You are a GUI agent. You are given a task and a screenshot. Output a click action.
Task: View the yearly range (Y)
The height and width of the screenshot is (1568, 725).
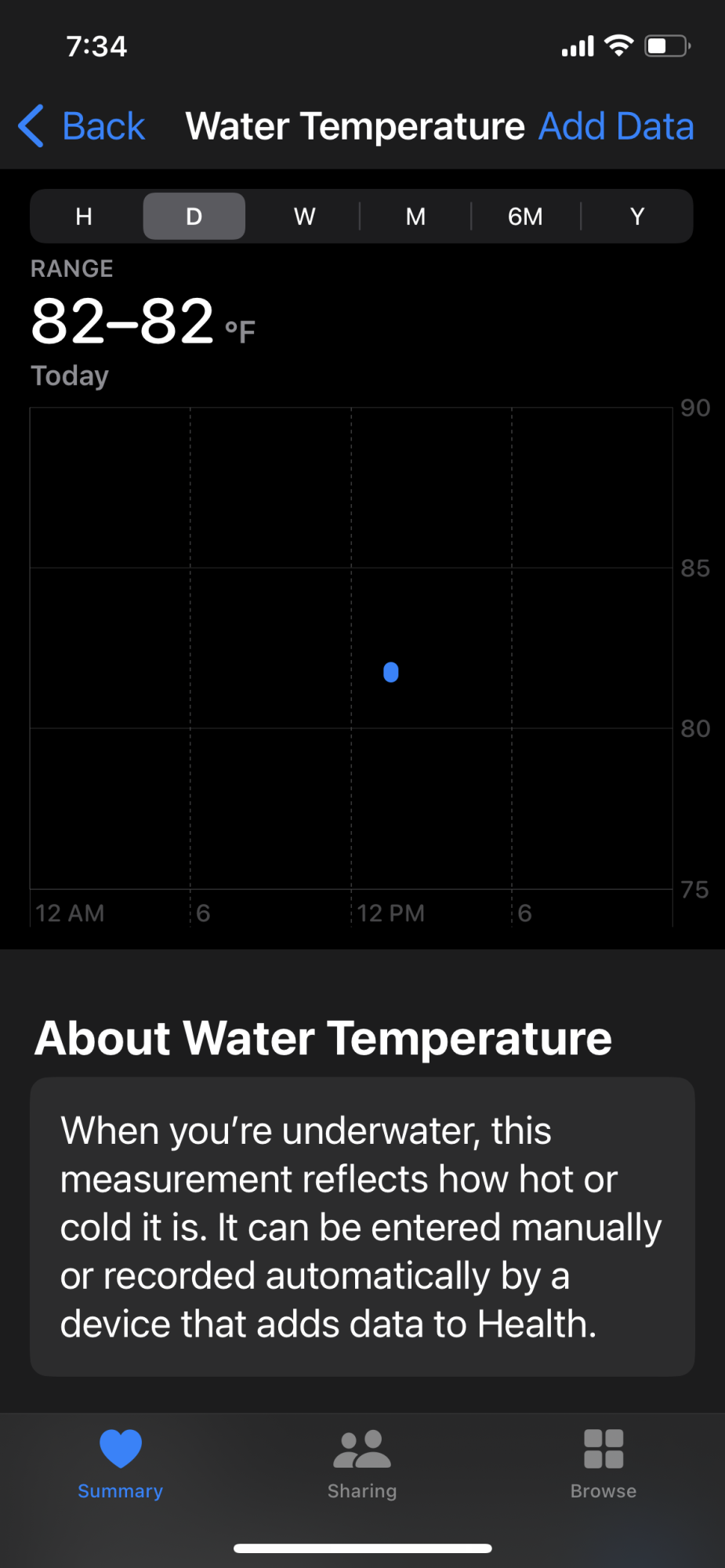tap(637, 216)
